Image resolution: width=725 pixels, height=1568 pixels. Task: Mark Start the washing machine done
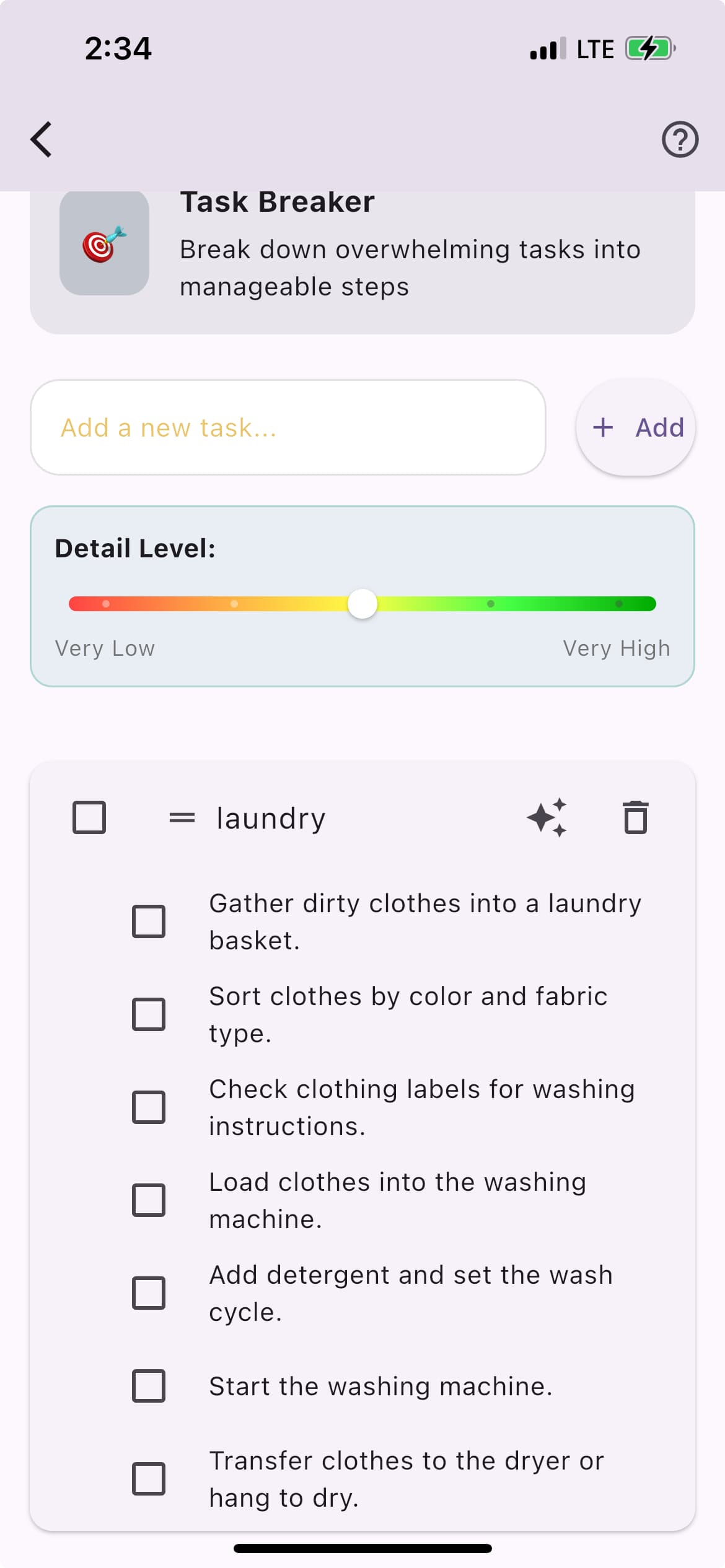click(149, 1386)
